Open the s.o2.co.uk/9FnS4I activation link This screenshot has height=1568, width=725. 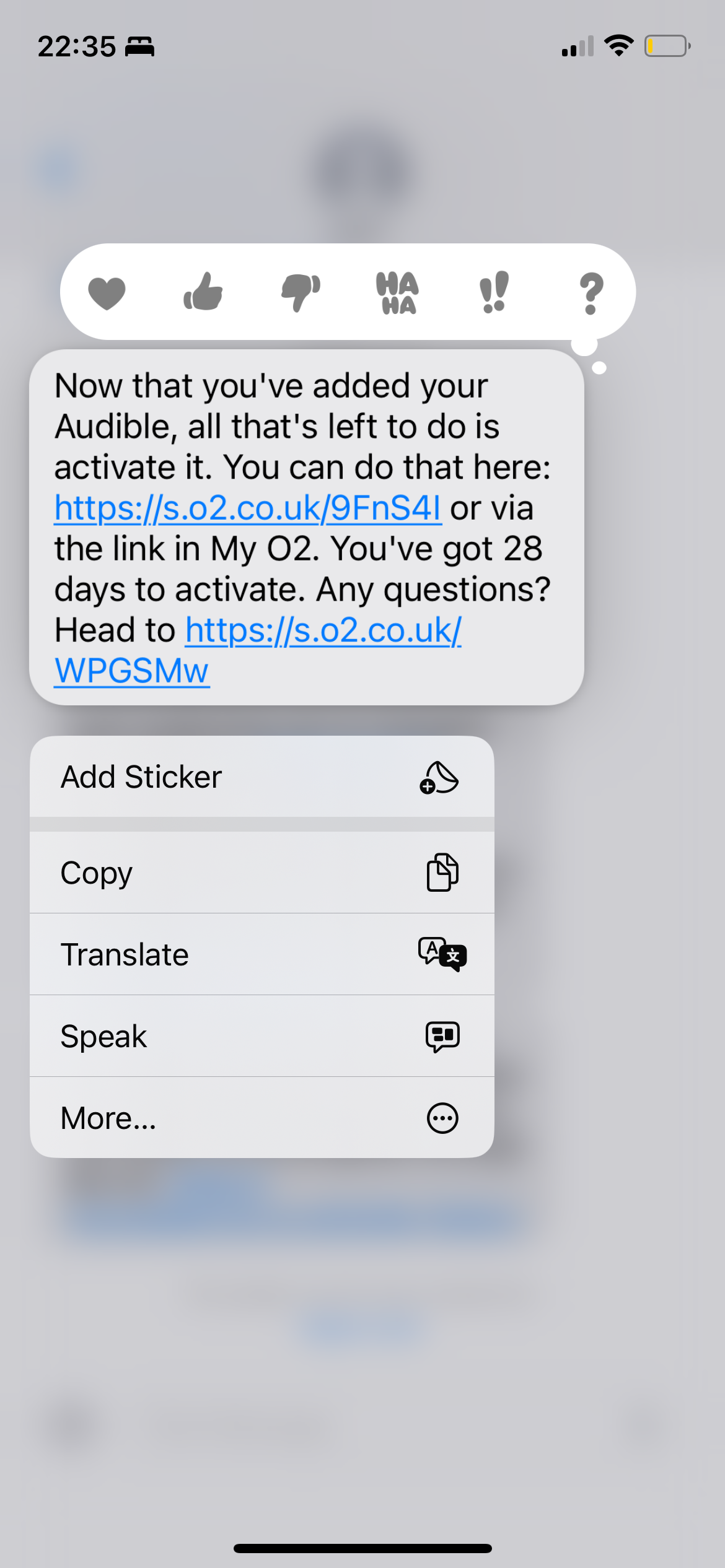click(x=248, y=508)
